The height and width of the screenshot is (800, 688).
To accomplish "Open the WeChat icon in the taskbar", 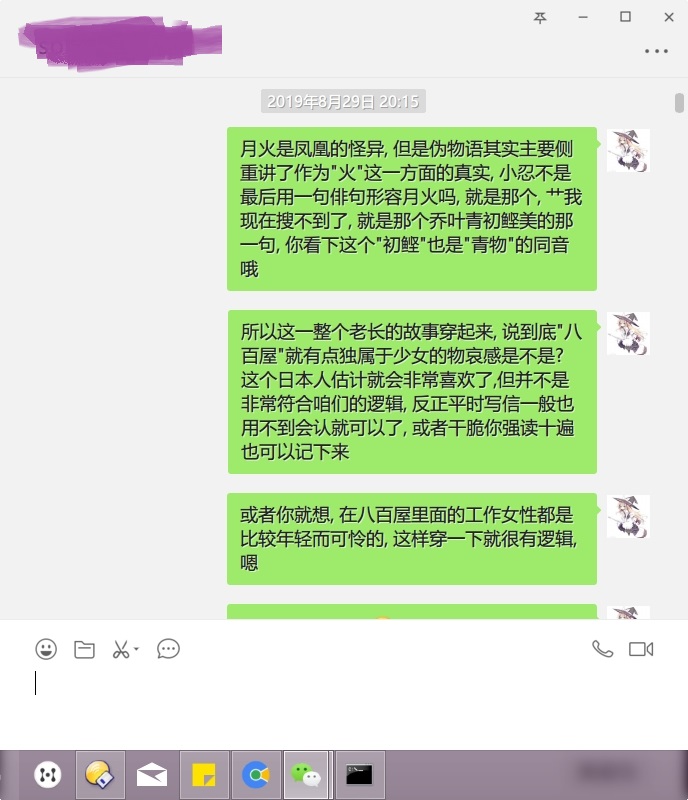I will click(x=307, y=775).
